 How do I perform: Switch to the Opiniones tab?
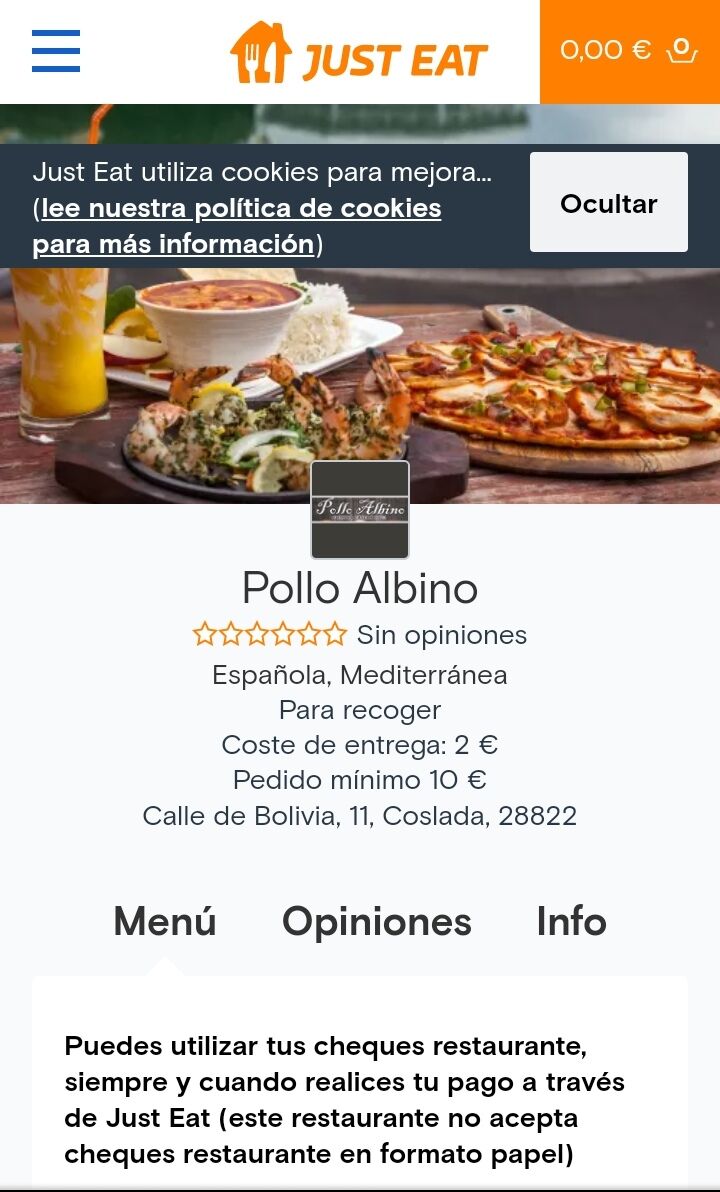(376, 921)
